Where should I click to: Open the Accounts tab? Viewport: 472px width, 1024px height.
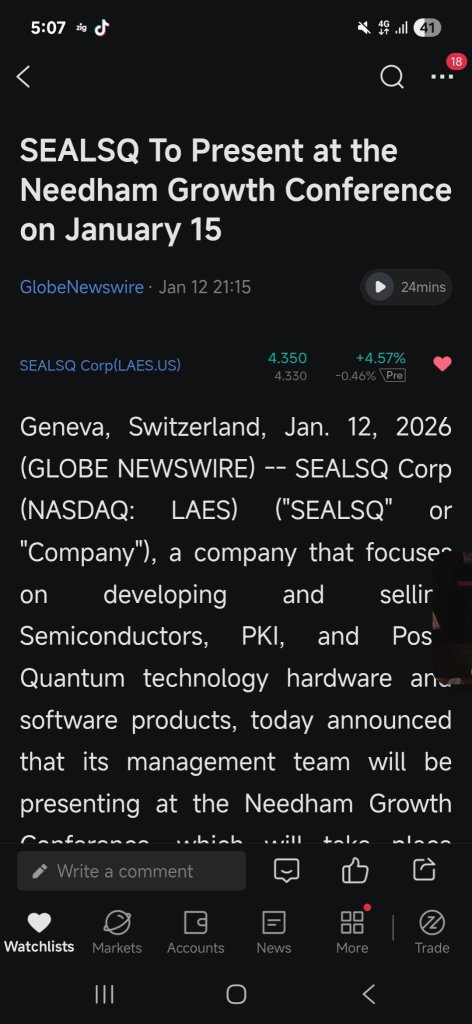[195, 933]
